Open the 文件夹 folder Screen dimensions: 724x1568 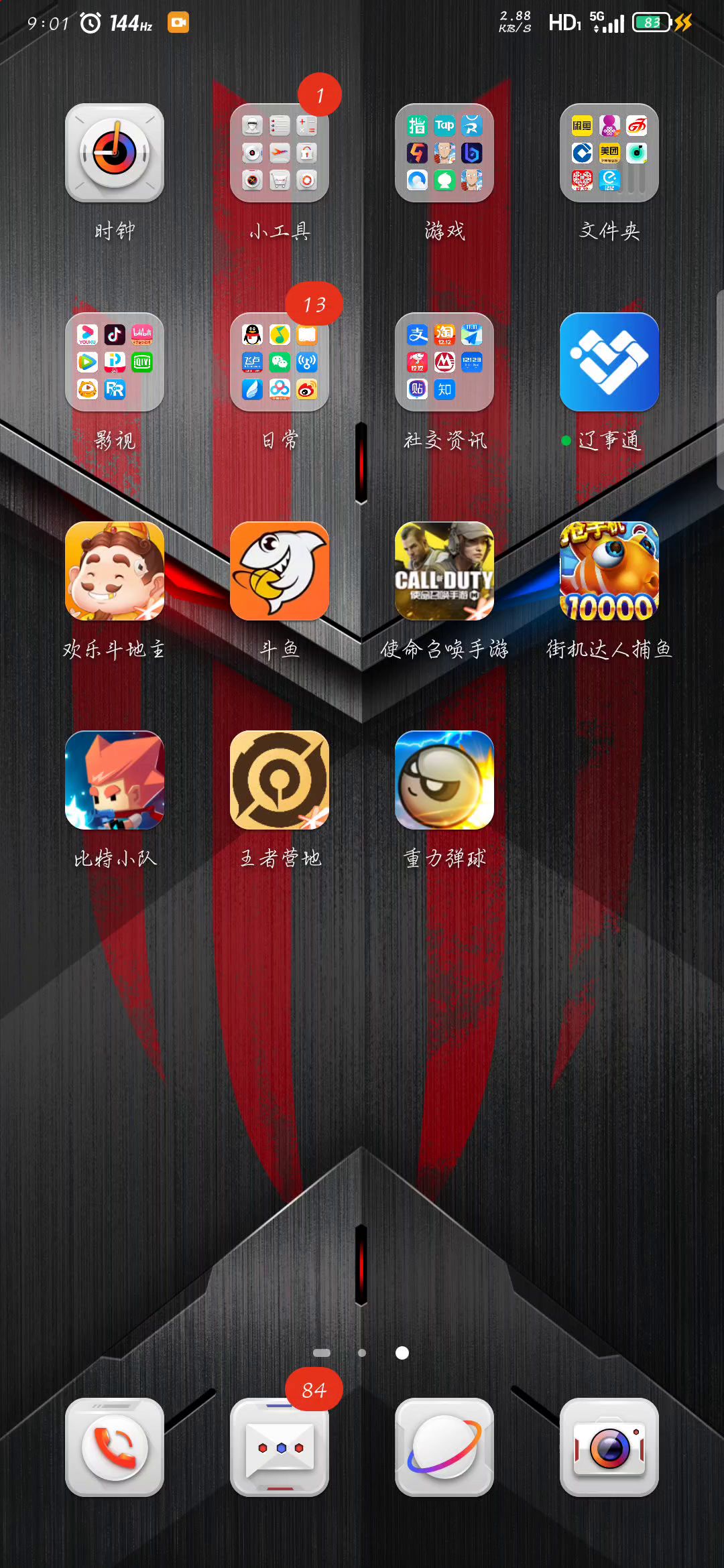[609, 153]
